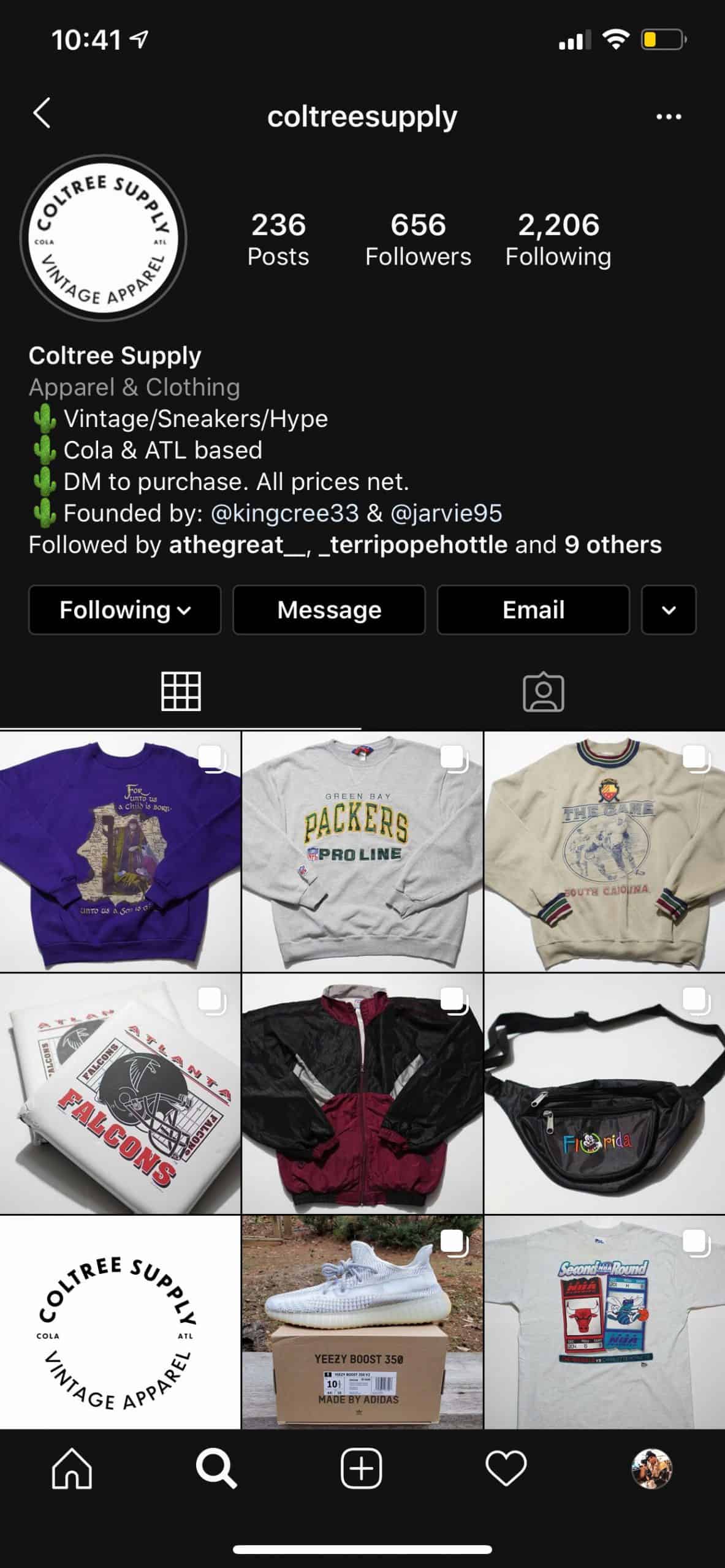Open the Atlanta Falcons seat cushion post
This screenshot has height=1568, width=725.
click(120, 1094)
